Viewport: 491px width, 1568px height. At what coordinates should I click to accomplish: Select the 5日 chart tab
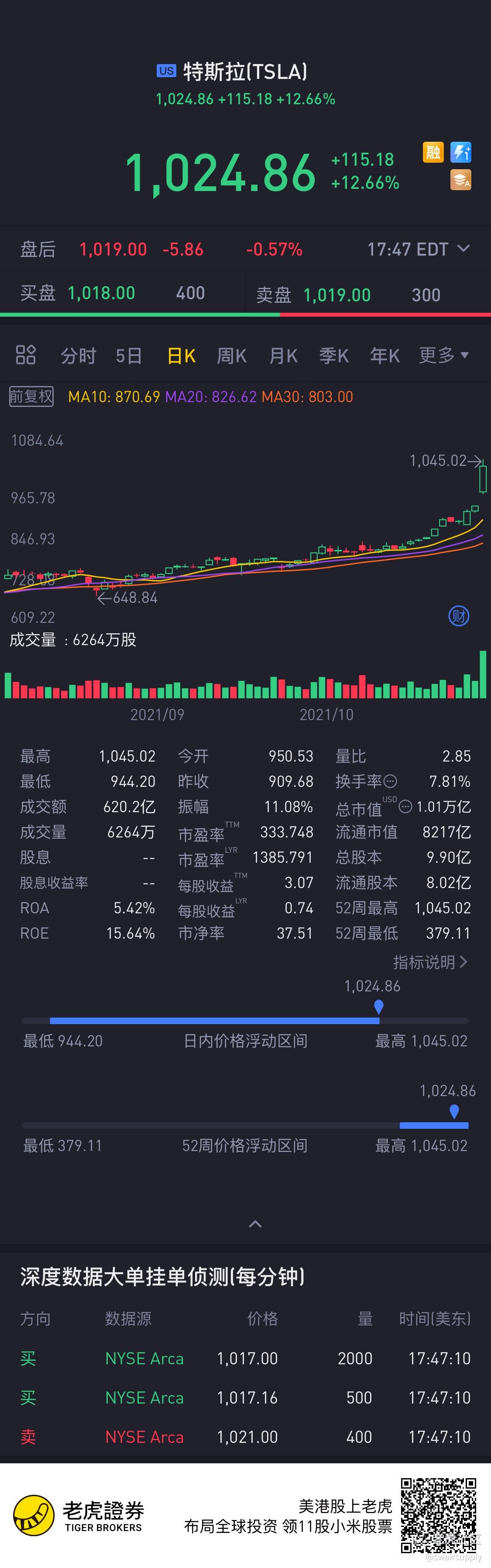click(129, 355)
